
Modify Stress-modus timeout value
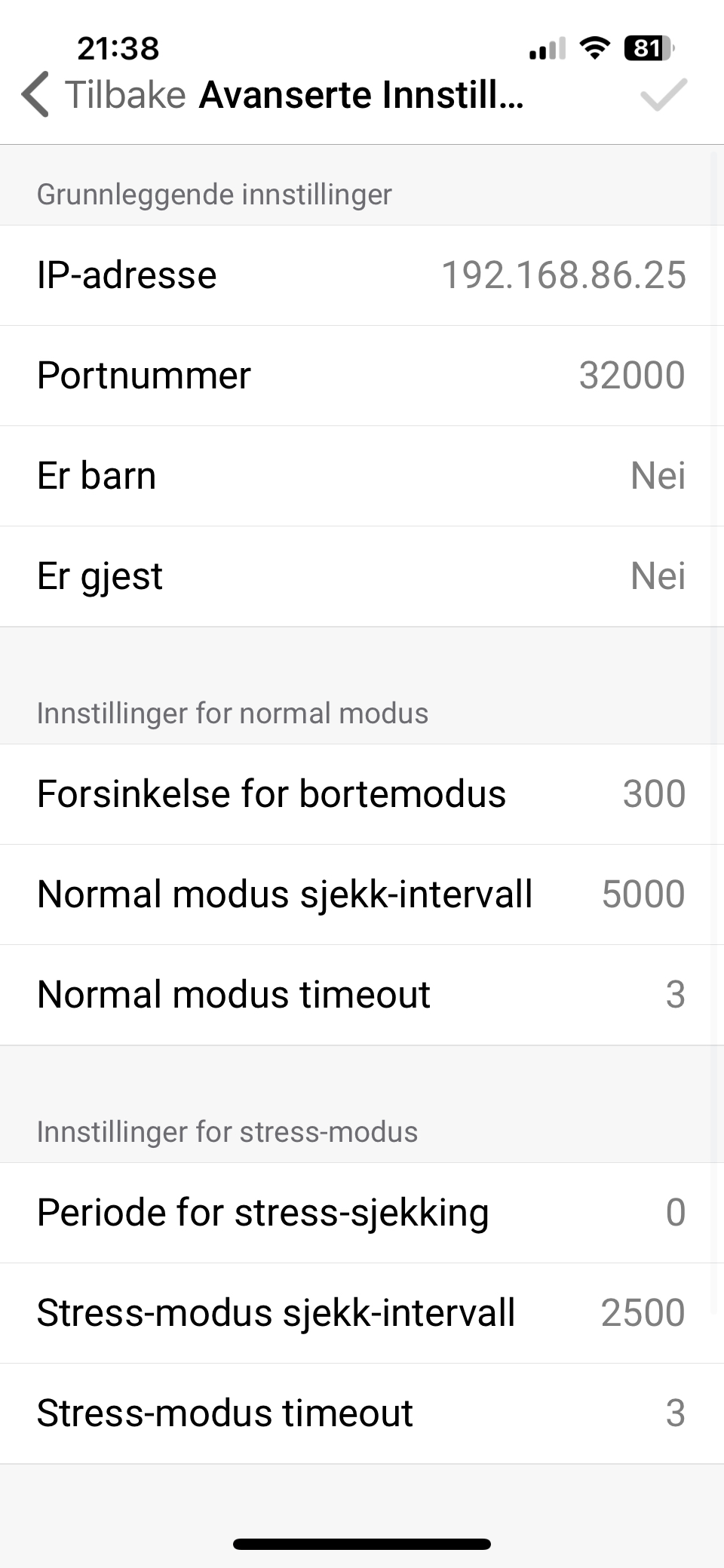tap(362, 1413)
